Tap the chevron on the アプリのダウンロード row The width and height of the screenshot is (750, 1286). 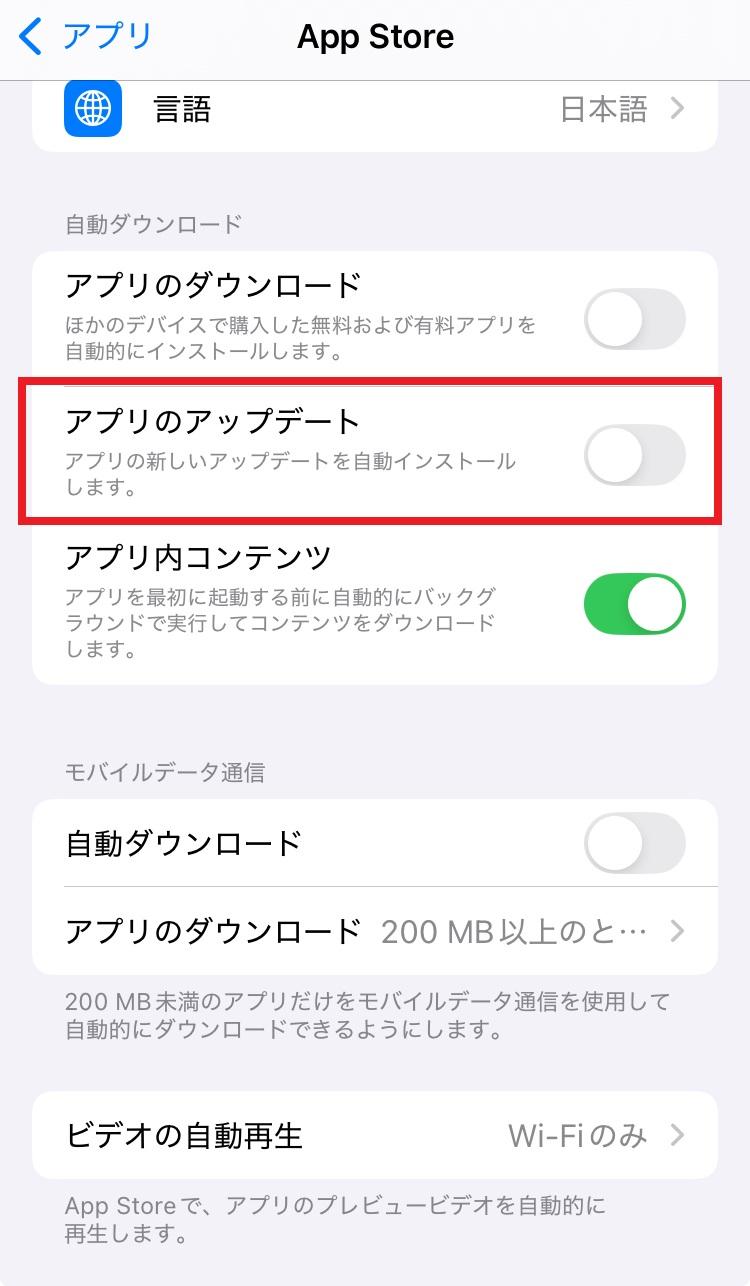coord(679,931)
